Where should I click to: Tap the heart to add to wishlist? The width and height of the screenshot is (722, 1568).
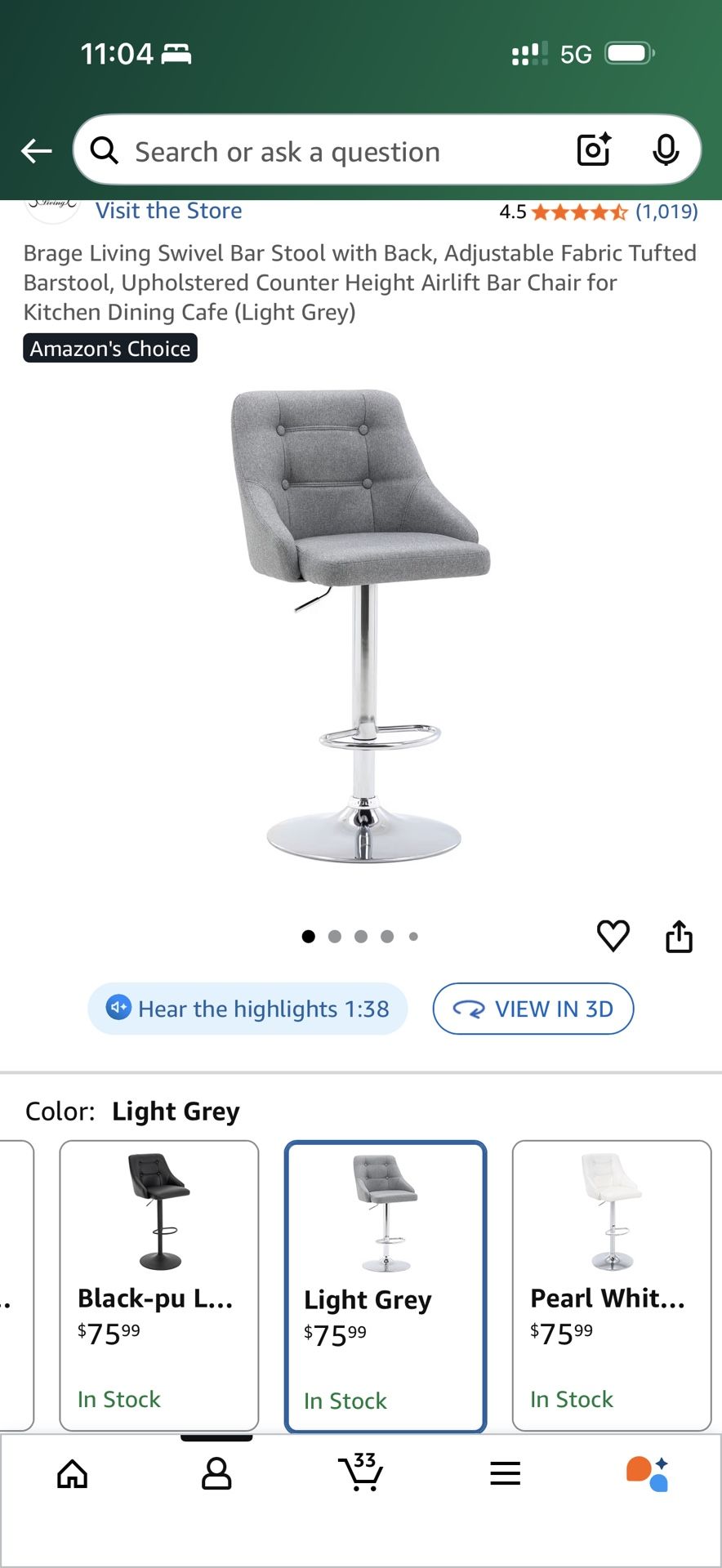click(613, 936)
